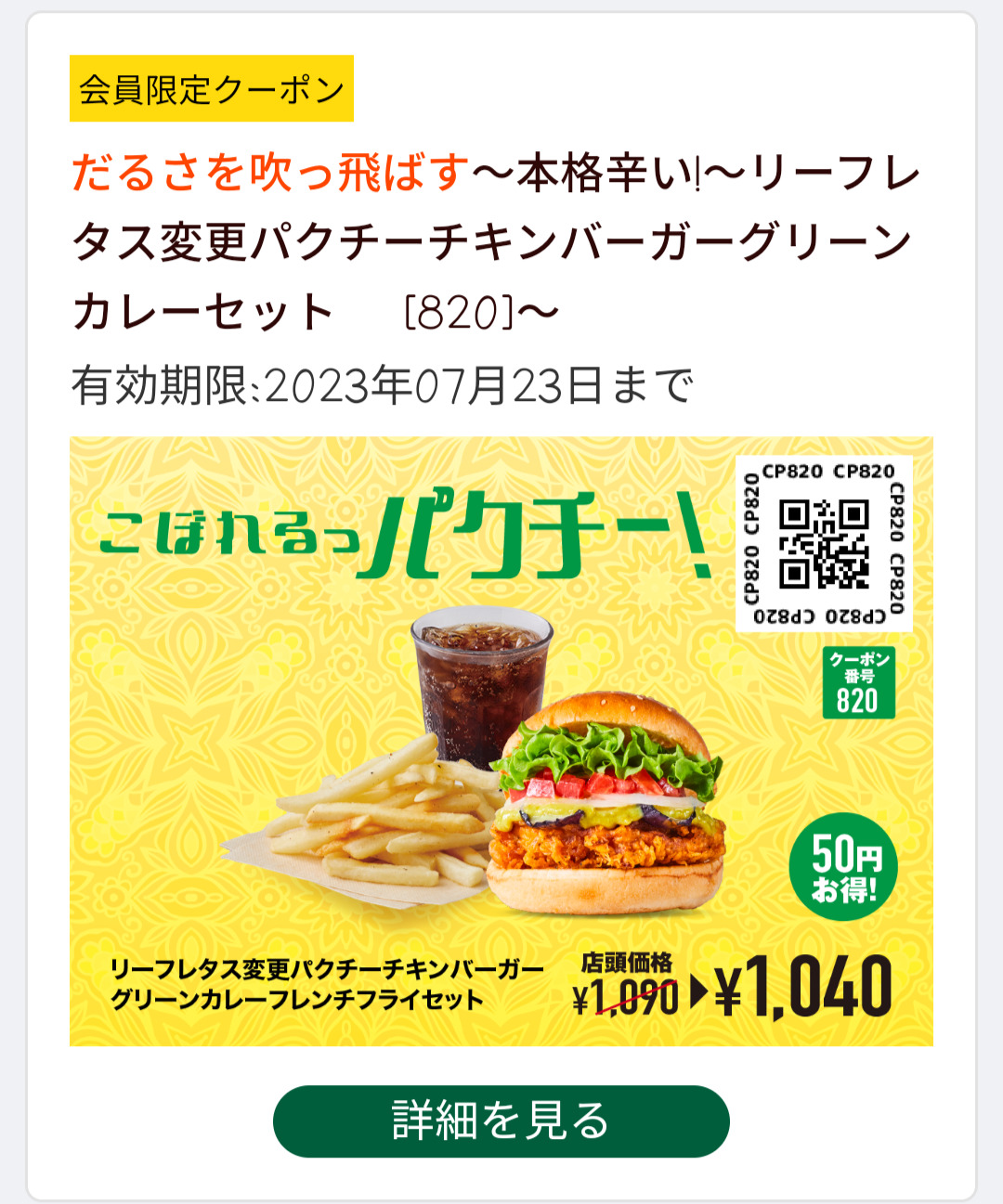Tap the 詳細を見る button
The height and width of the screenshot is (1204, 1003).
pyautogui.click(x=501, y=1120)
